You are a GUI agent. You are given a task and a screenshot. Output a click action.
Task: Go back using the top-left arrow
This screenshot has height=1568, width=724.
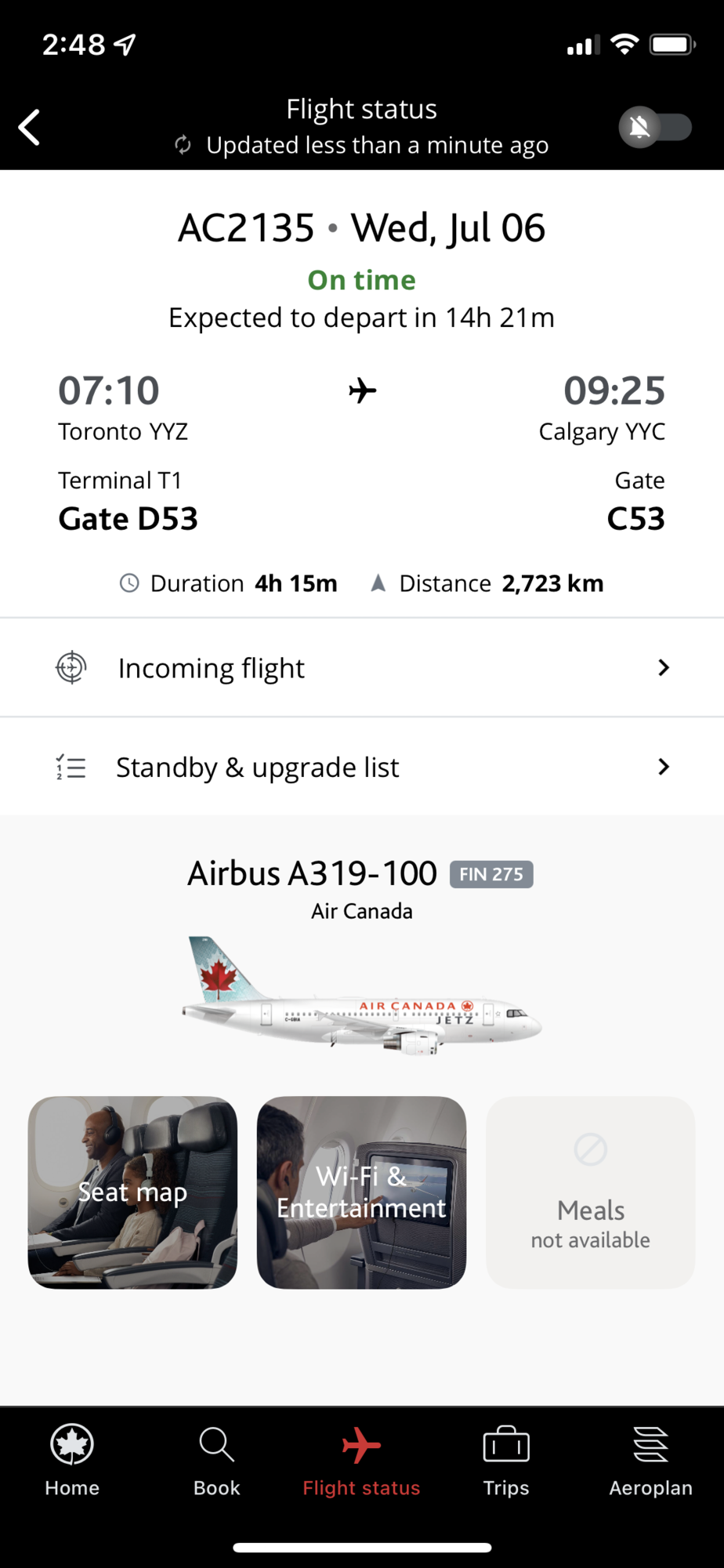coord(29,127)
